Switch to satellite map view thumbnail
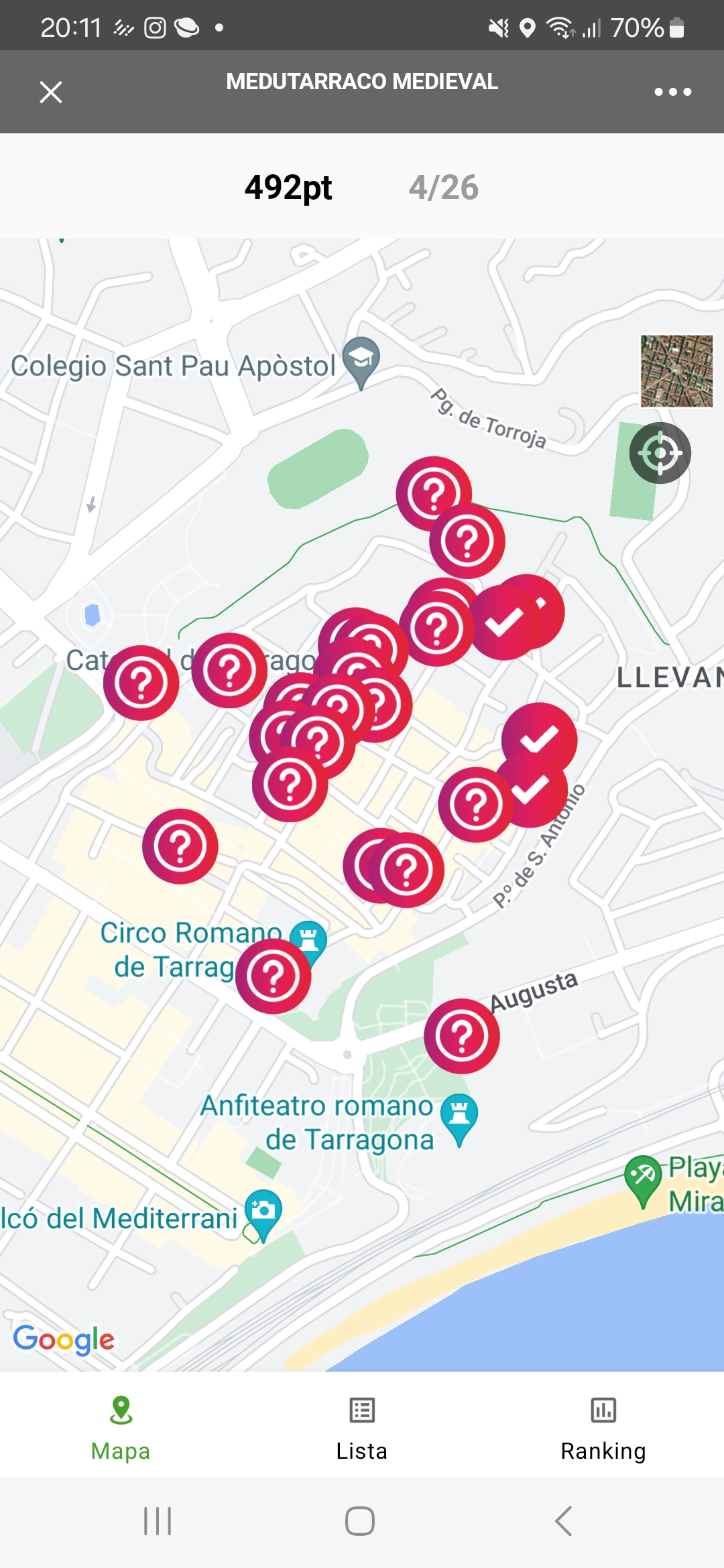The image size is (724, 1568). click(676, 371)
